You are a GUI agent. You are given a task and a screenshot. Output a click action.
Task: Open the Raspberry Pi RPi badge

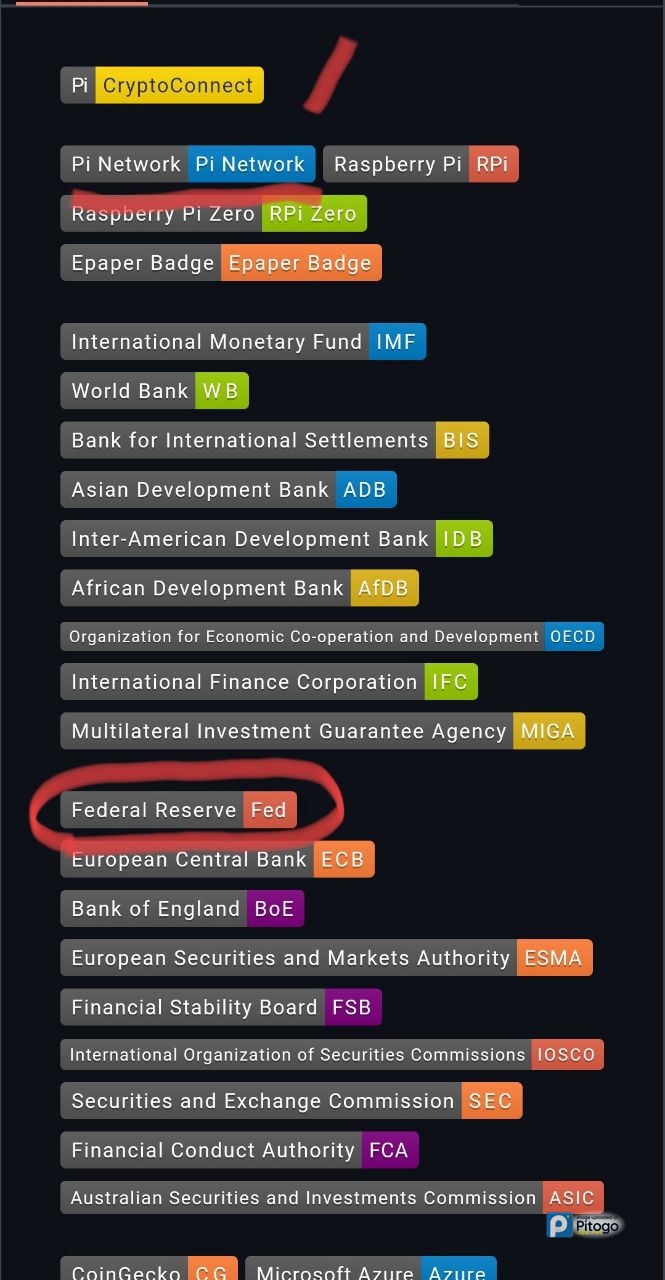(421, 164)
